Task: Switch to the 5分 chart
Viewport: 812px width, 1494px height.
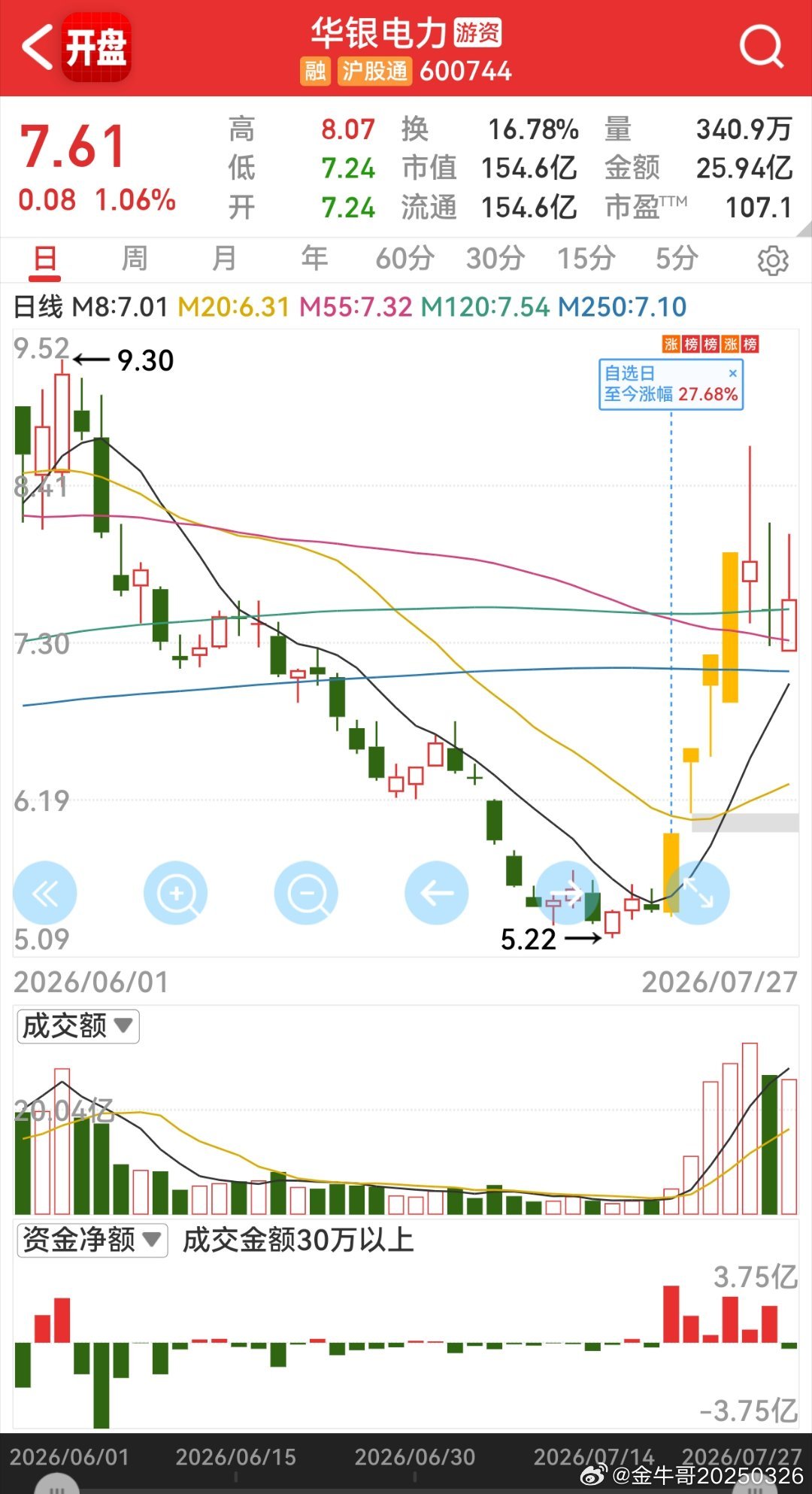Action: tap(677, 258)
